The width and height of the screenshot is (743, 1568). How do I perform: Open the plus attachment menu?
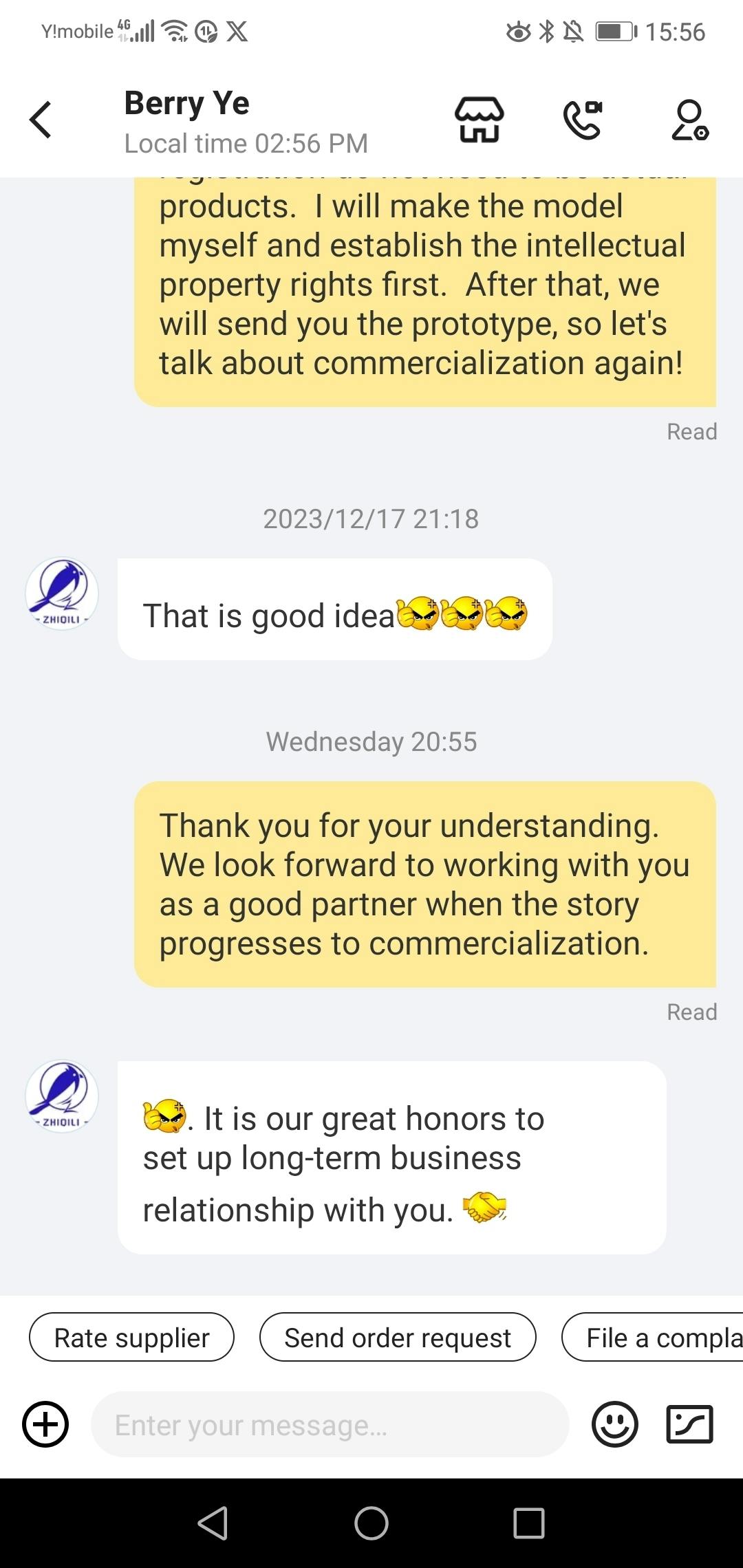[x=45, y=1424]
